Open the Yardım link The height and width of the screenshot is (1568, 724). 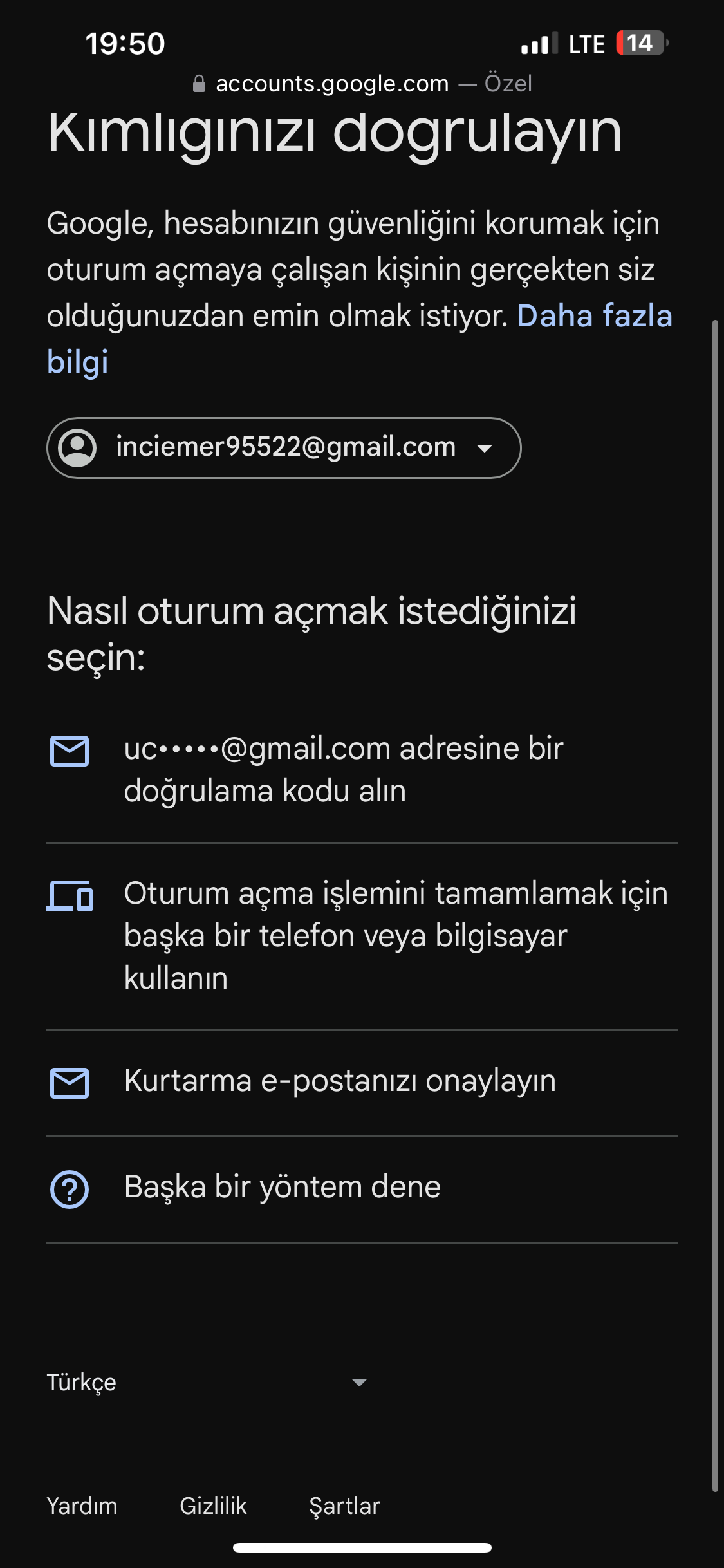coord(82,1506)
